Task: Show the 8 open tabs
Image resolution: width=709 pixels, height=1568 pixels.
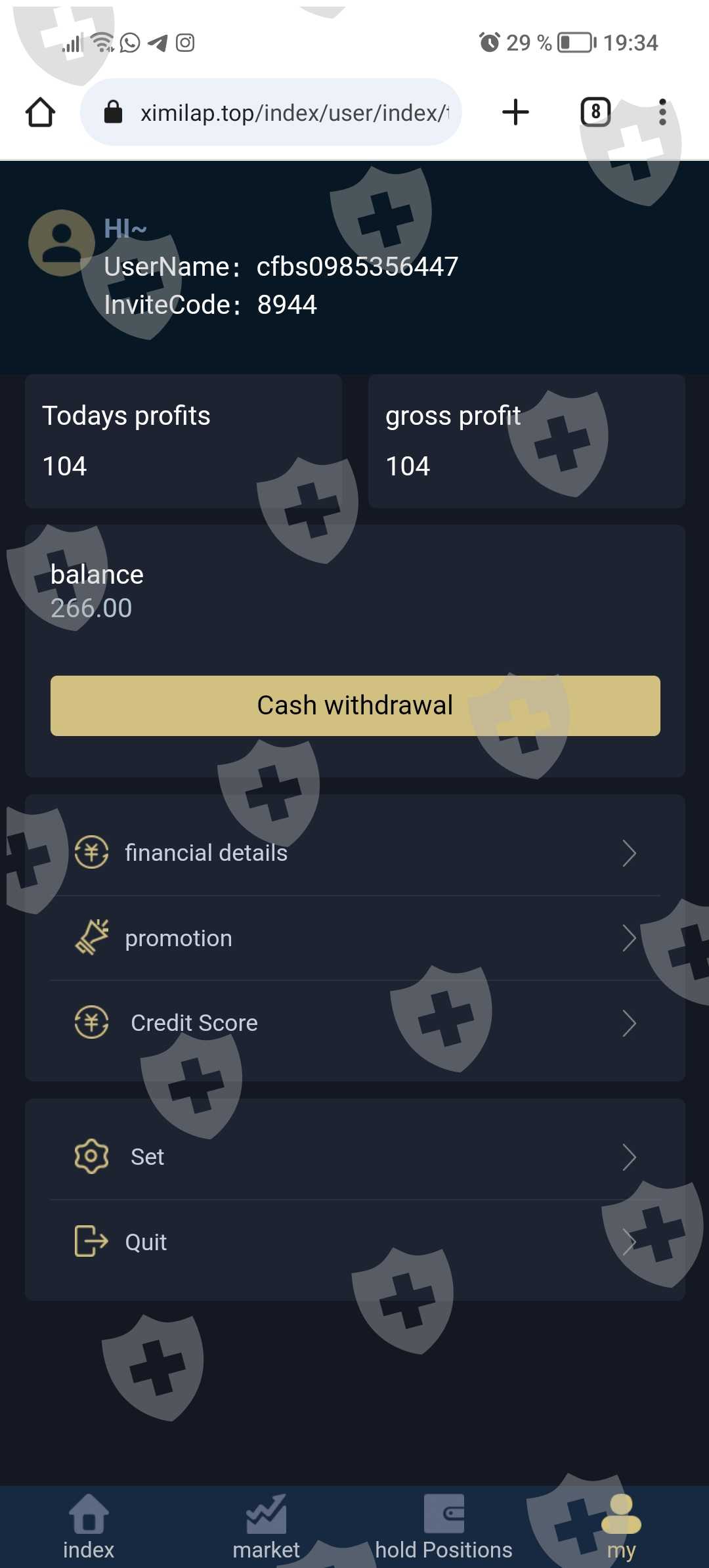Action: 595,112
